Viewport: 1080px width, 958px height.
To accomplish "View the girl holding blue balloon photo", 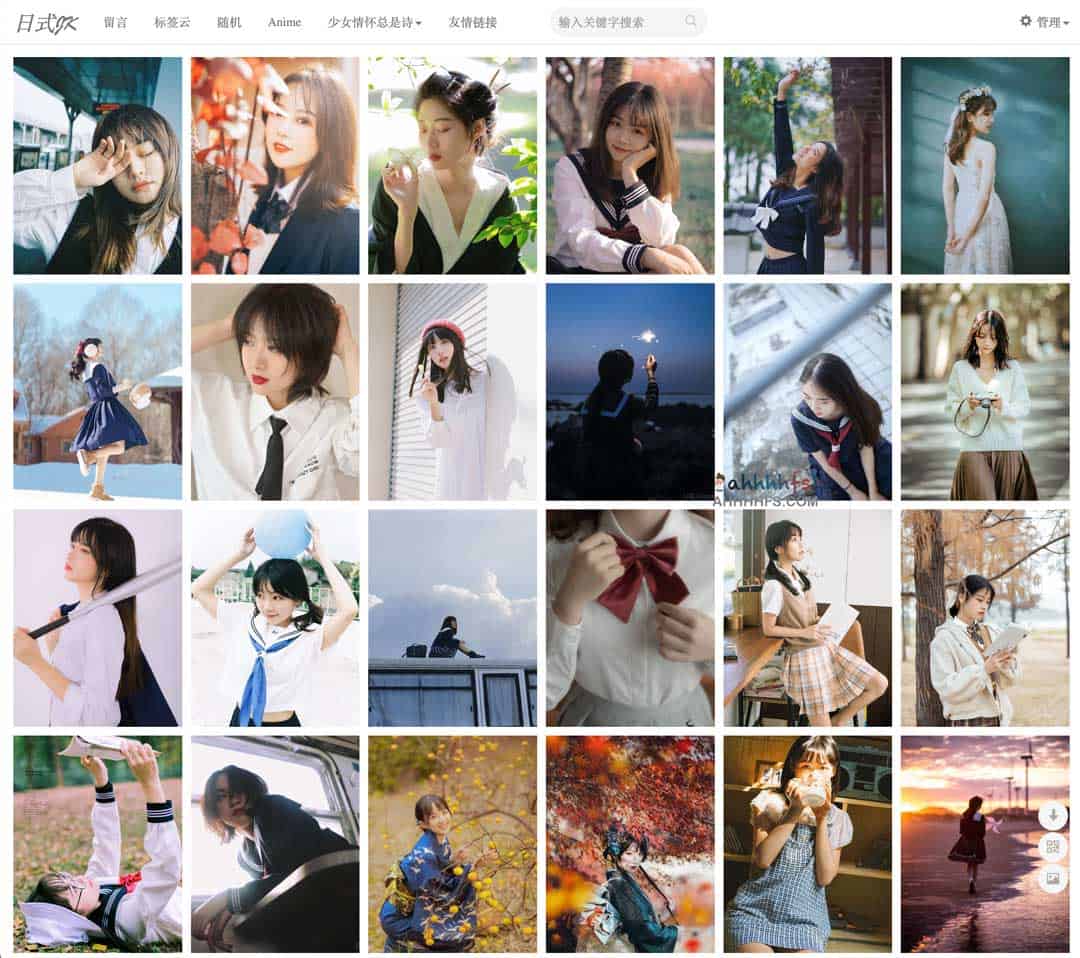I will (x=275, y=618).
